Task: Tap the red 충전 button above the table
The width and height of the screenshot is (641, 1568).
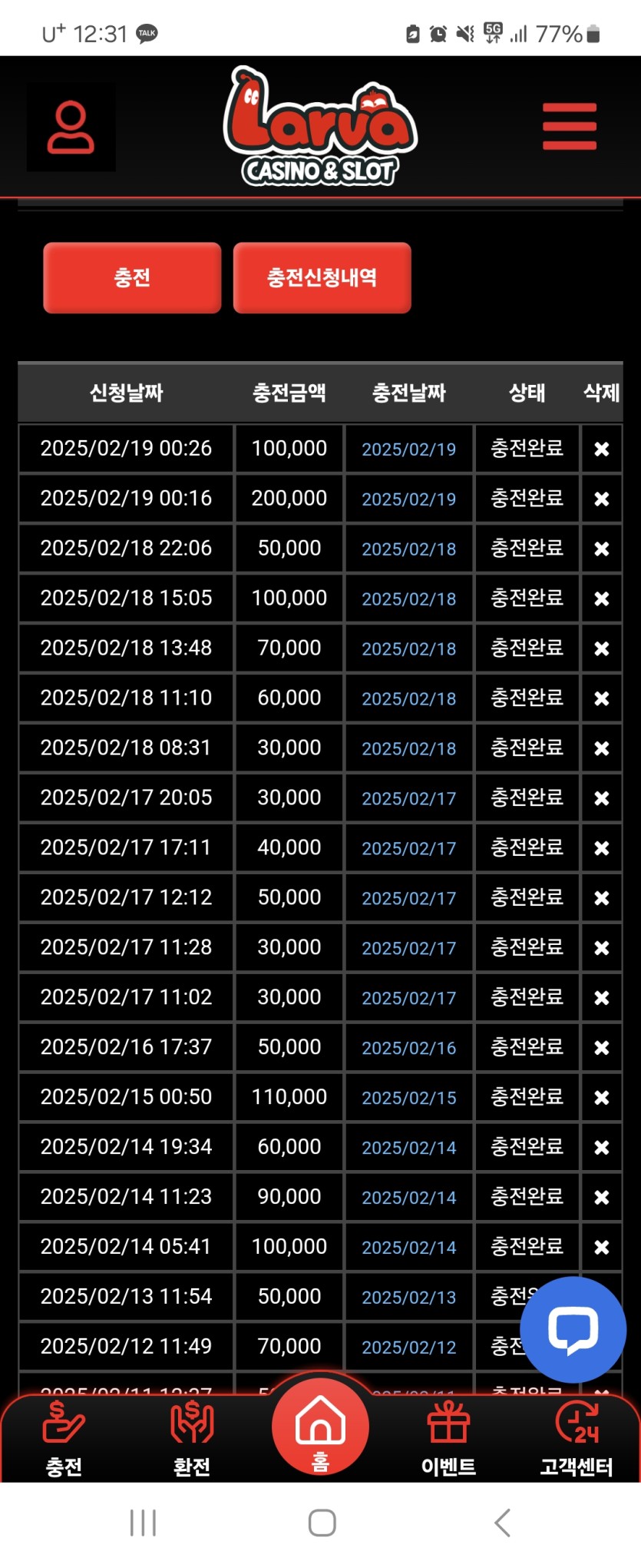Action: coord(132,277)
